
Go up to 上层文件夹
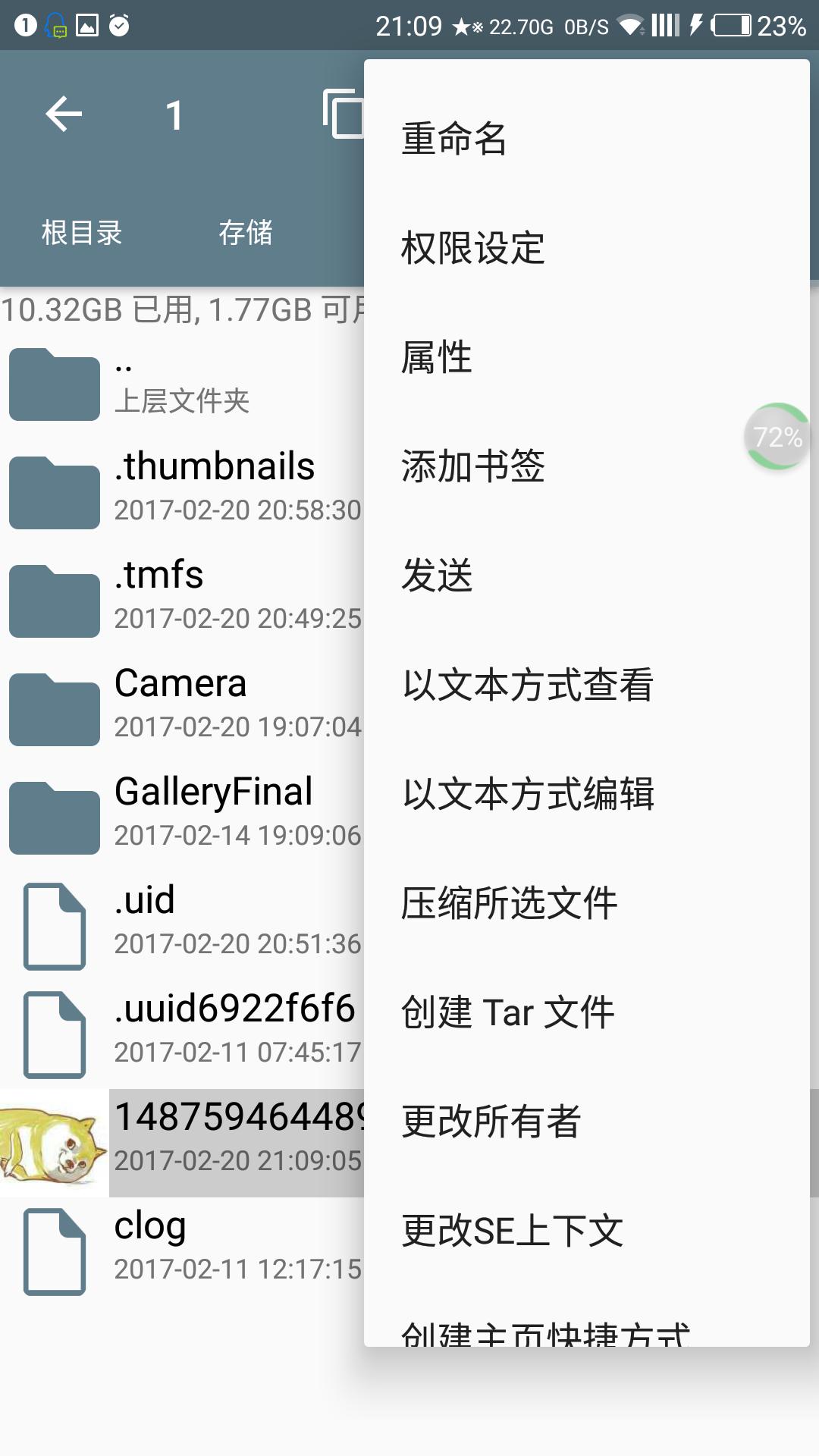182,384
